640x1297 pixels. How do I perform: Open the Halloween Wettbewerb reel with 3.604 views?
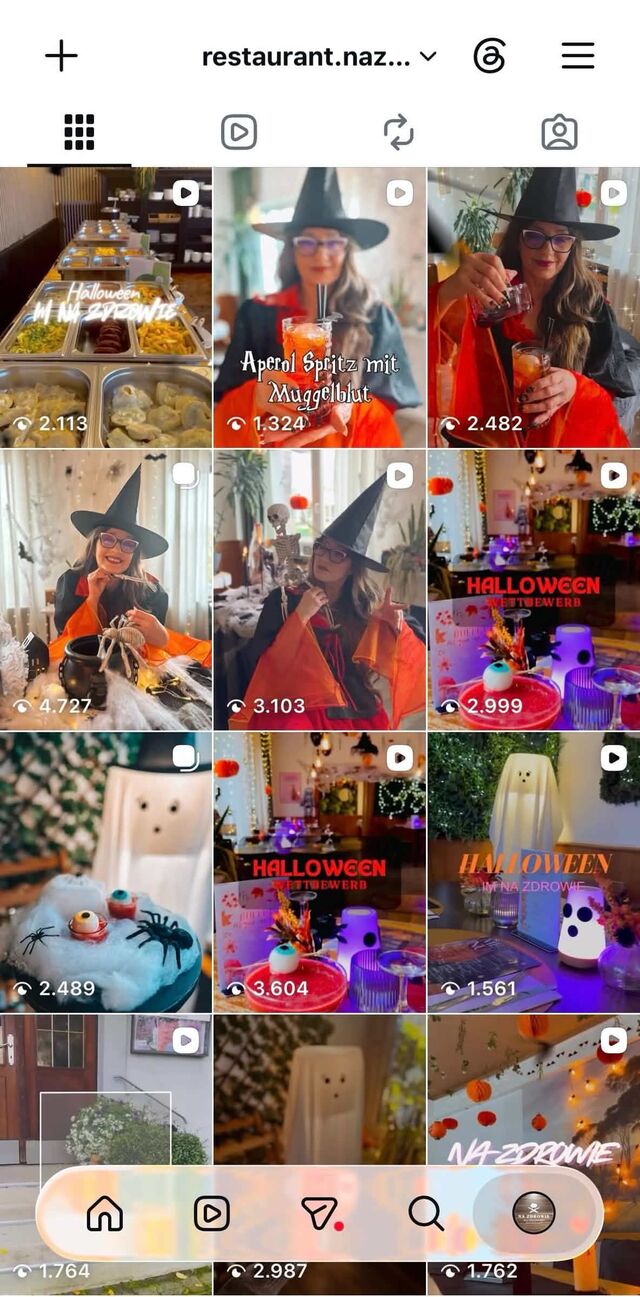[320, 873]
